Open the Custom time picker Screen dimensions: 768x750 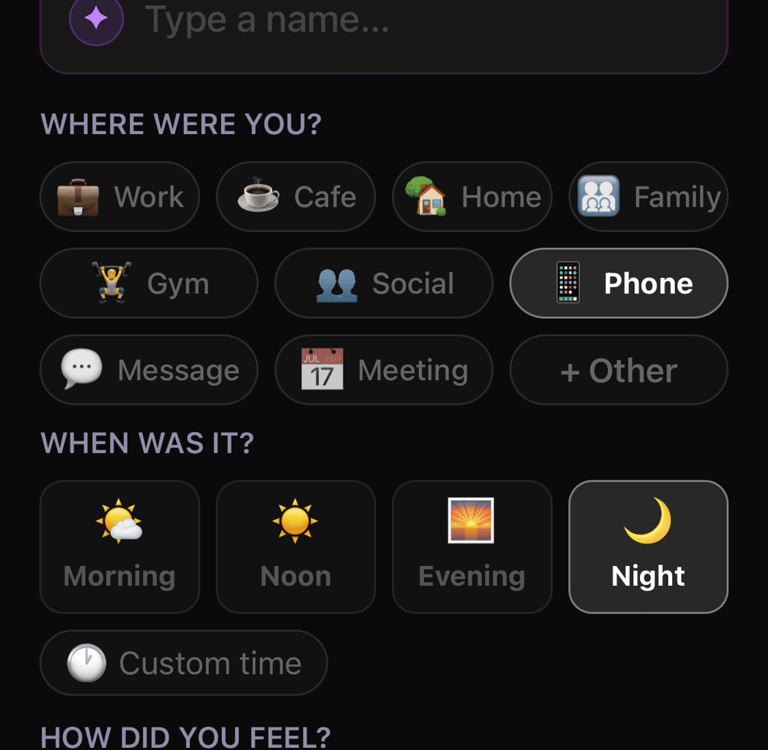184,663
